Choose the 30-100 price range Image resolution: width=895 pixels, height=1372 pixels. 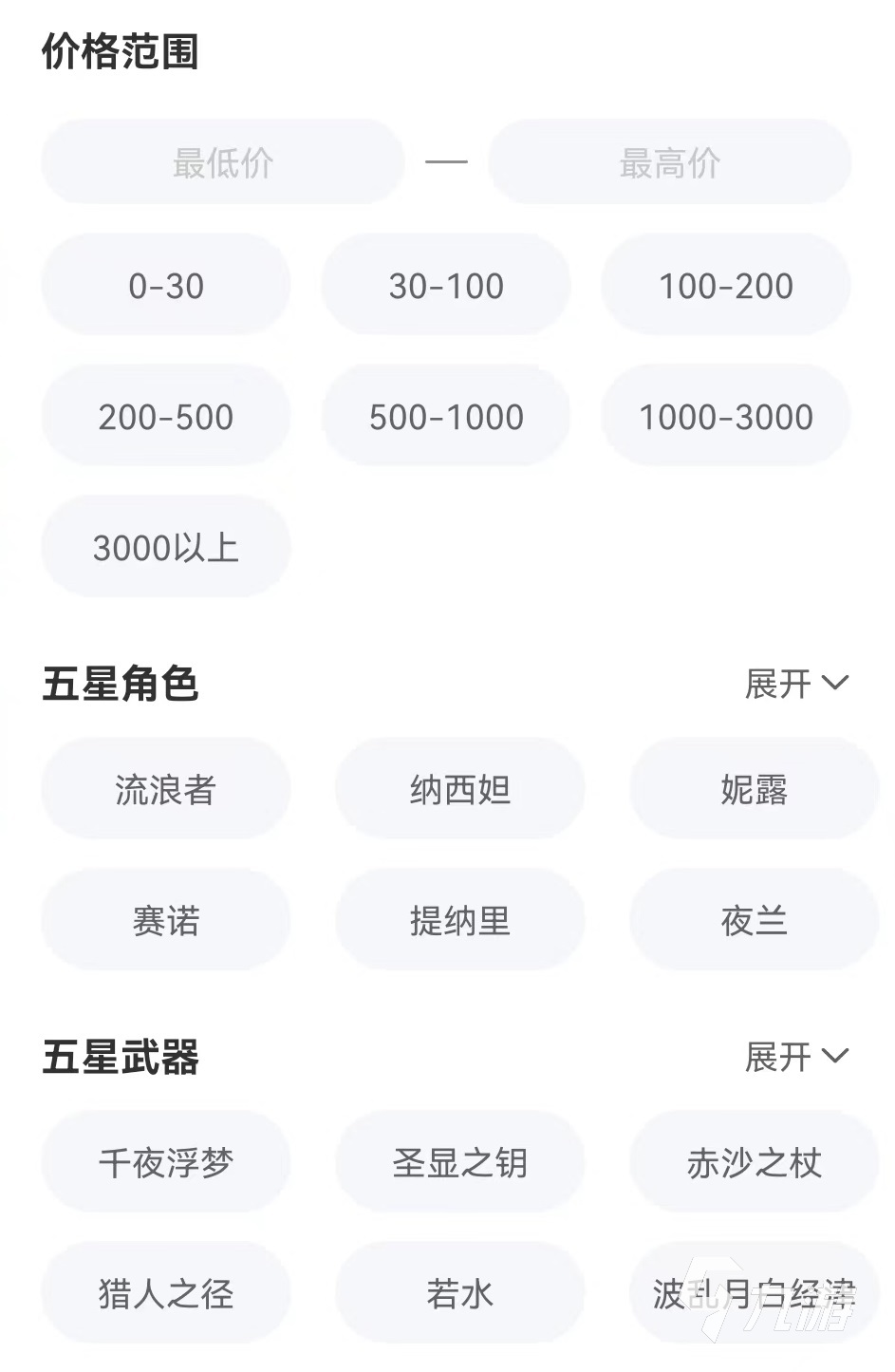[x=446, y=285]
